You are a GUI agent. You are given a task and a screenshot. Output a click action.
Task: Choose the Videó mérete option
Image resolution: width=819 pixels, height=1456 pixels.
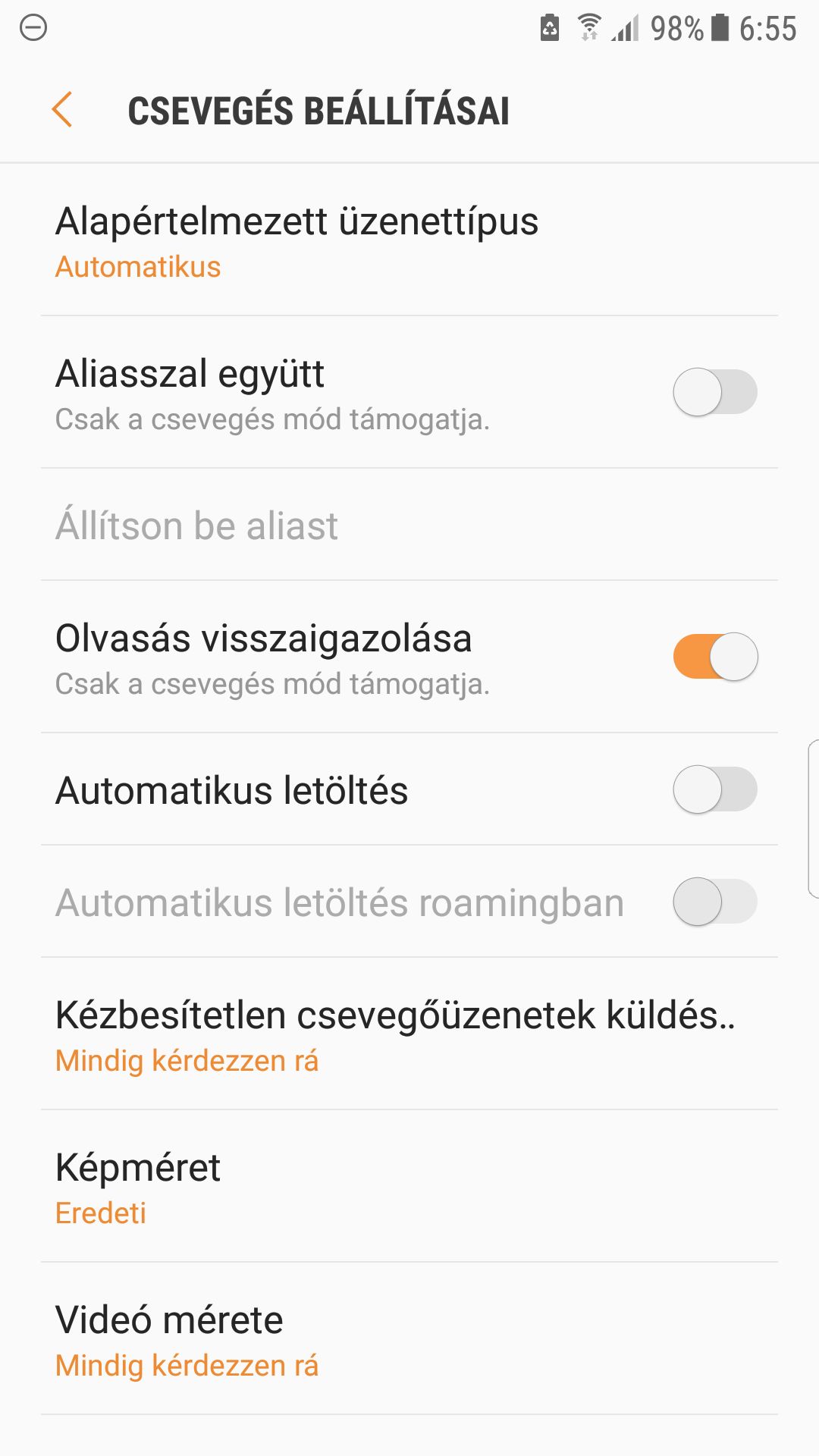[409, 1339]
